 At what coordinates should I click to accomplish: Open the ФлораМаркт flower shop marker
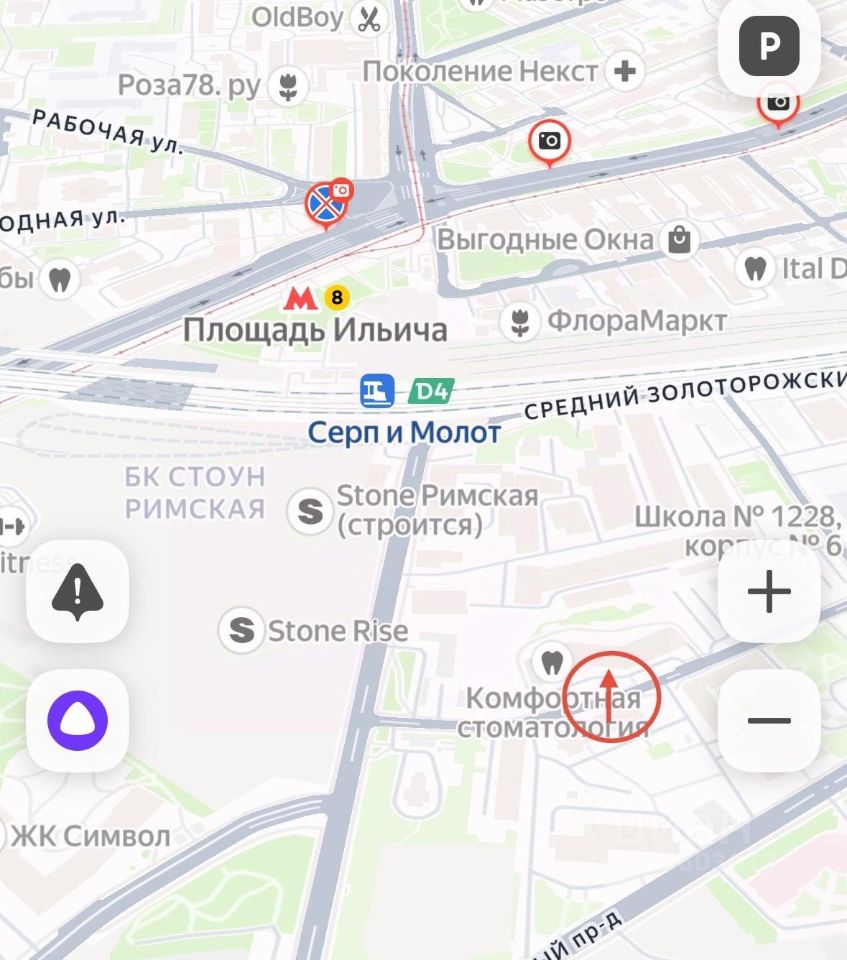tap(519, 322)
